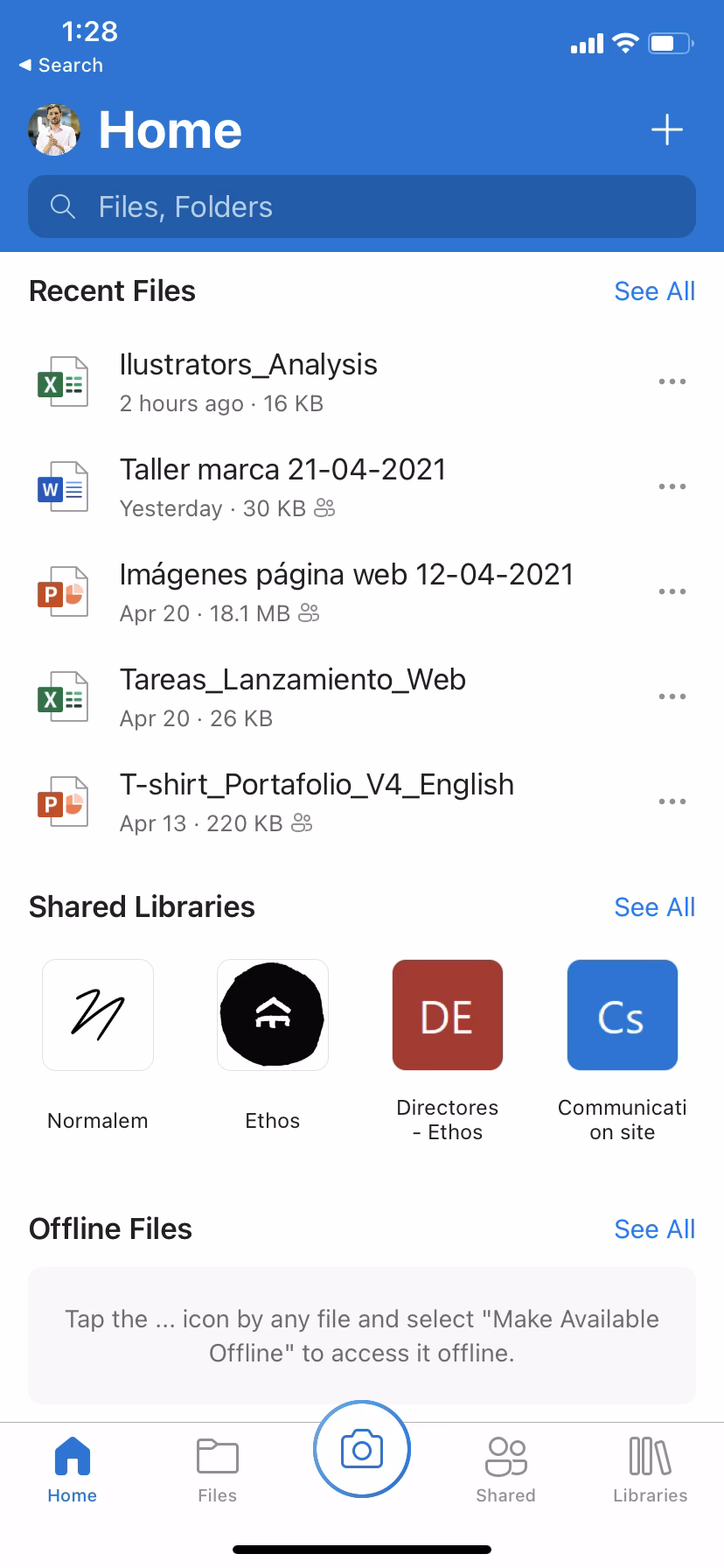
Task: Open the Tareas_Lanzamiento_Web spreadsheet
Action: point(292,696)
